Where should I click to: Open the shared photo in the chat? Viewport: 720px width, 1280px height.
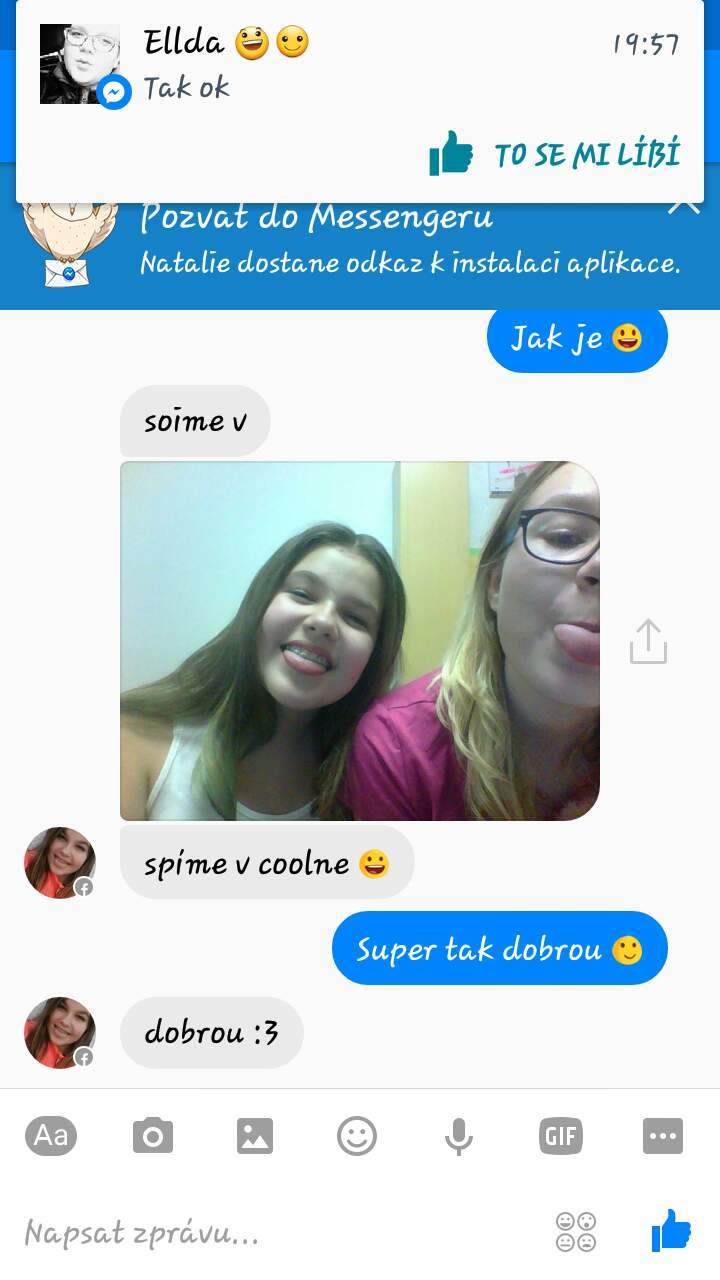[360, 641]
